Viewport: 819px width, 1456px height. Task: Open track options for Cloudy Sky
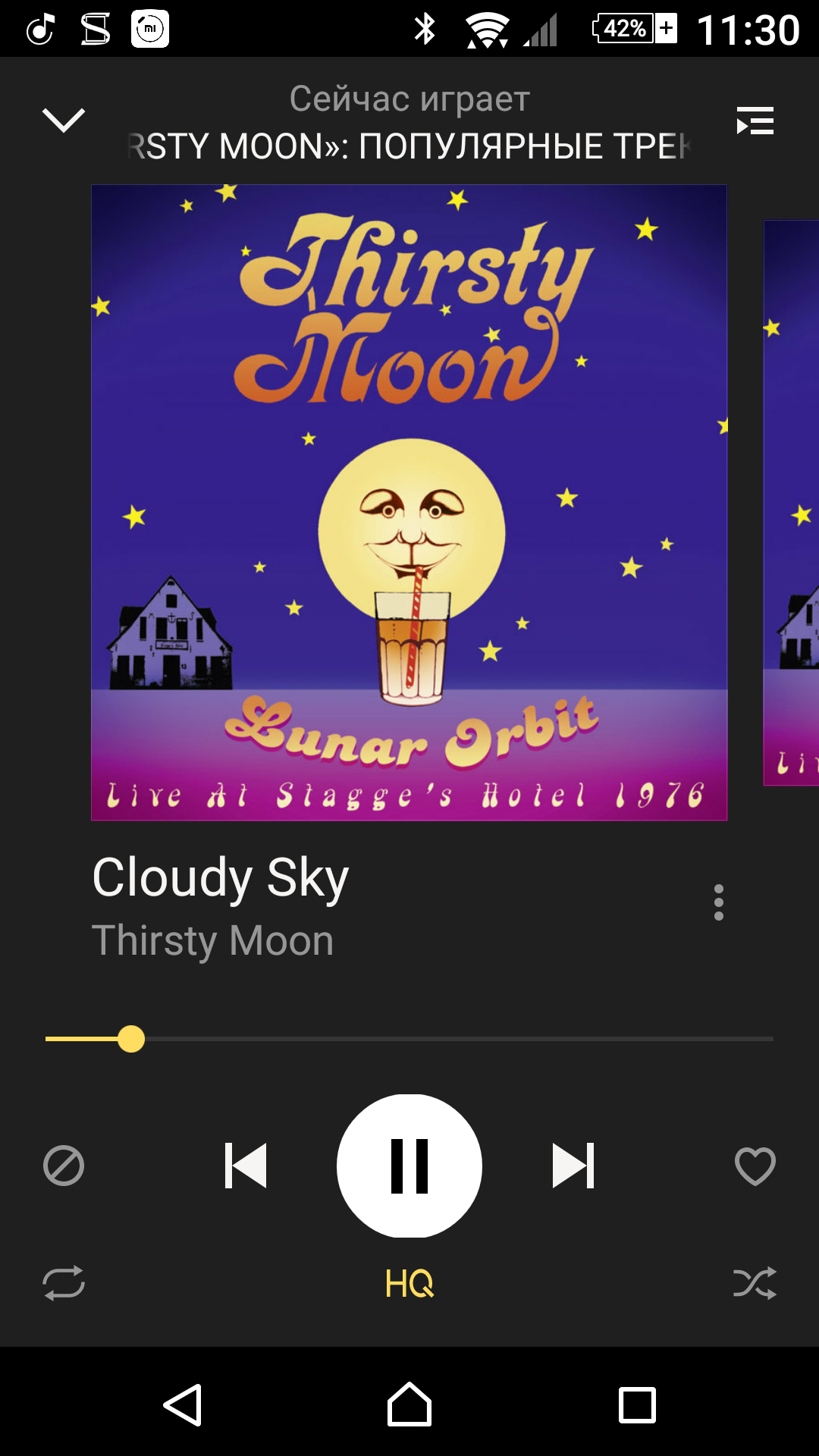pyautogui.click(x=718, y=902)
